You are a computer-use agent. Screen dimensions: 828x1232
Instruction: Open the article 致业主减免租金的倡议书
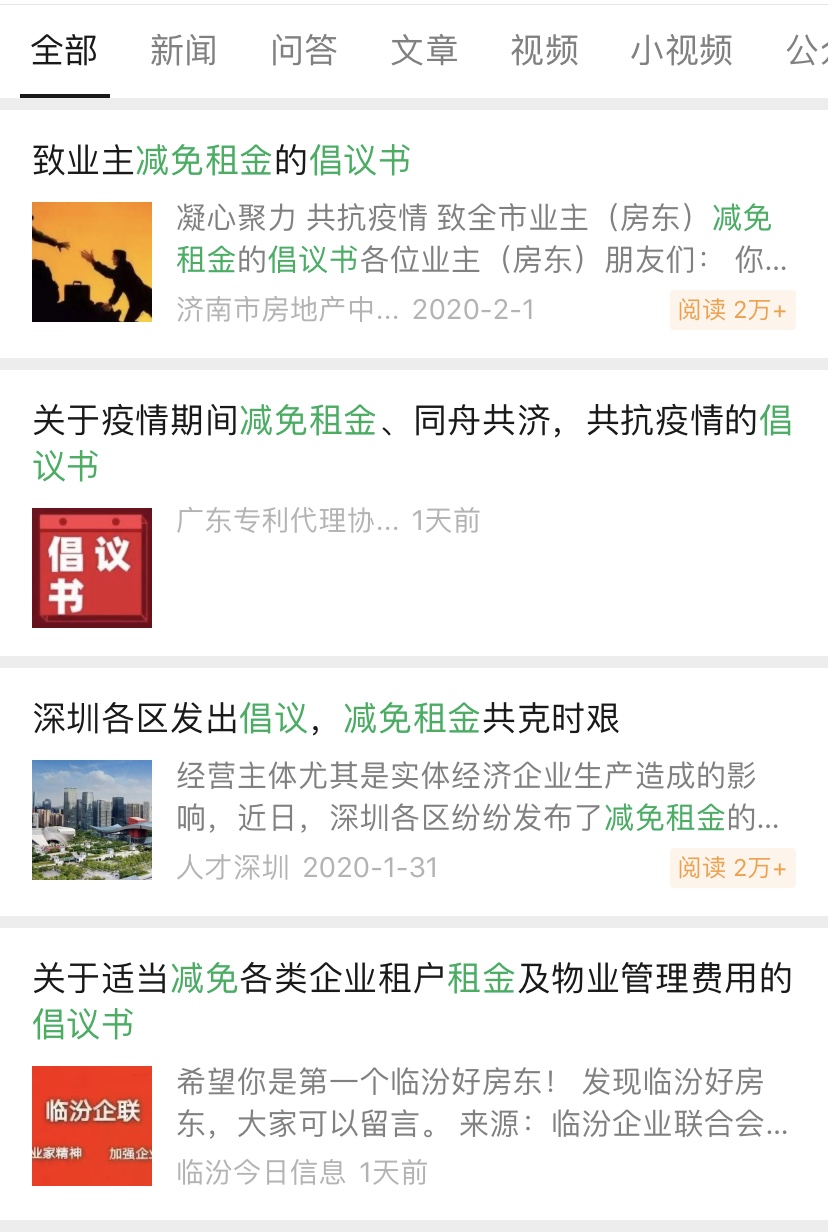[222, 160]
